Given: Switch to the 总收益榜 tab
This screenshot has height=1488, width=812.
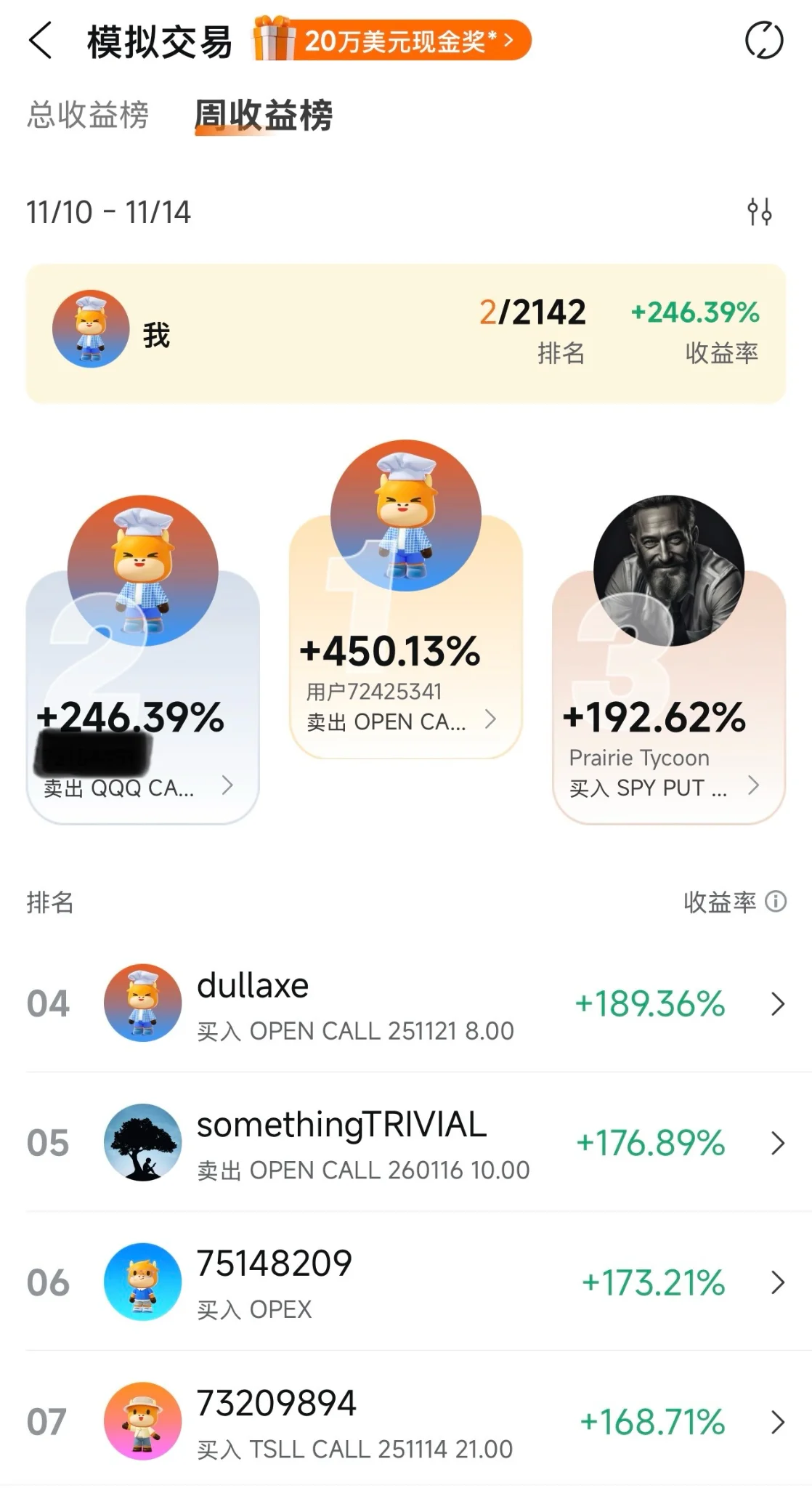Looking at the screenshot, I should tap(88, 115).
